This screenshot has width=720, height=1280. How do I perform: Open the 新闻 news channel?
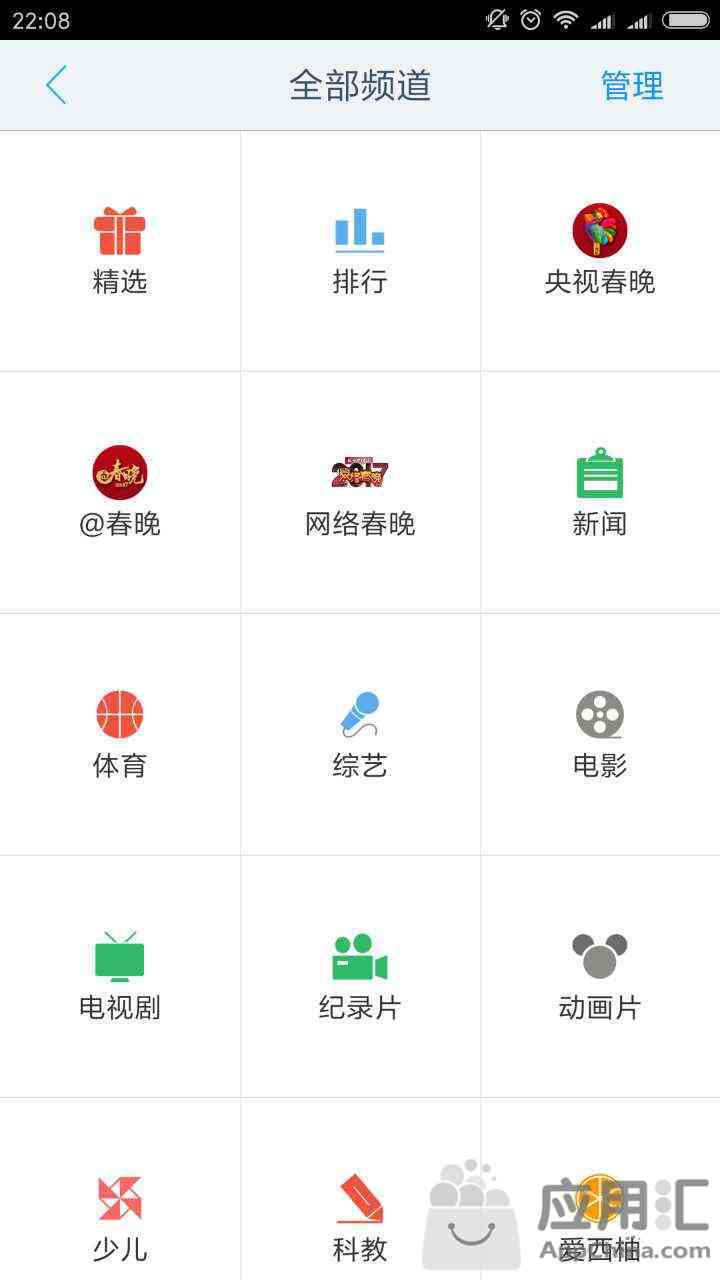pyautogui.click(x=600, y=492)
